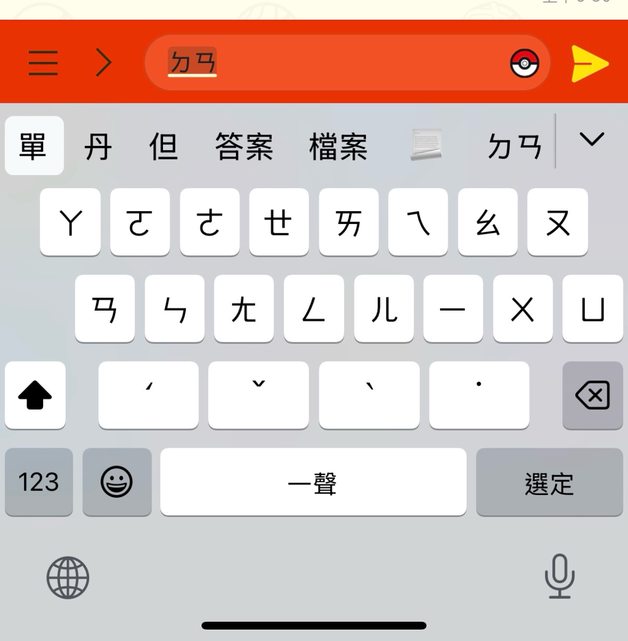628x641 pixels.
Task: Choose the suggestion 答案
Action: [244, 147]
